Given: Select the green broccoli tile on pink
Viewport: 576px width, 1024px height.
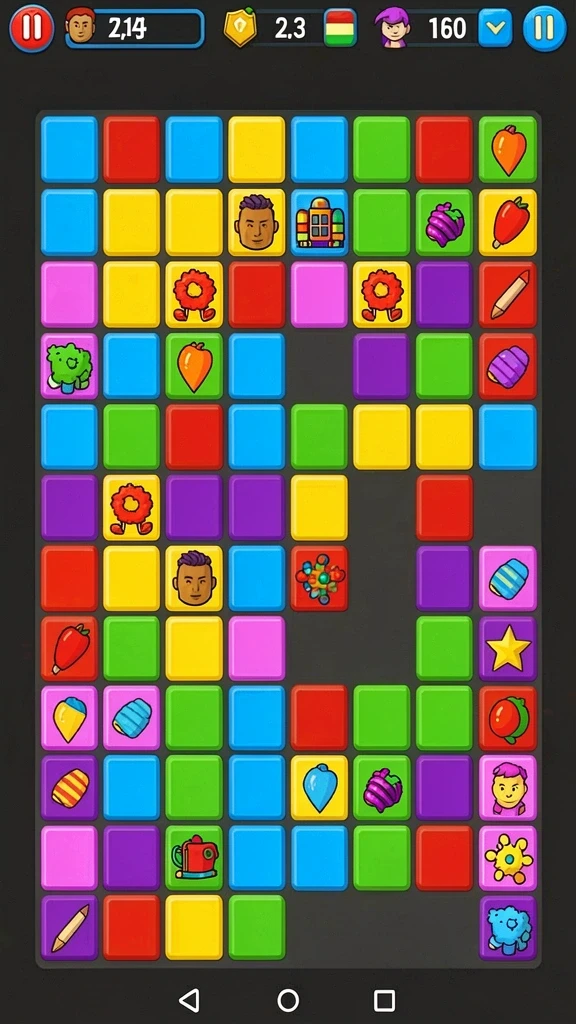Looking at the screenshot, I should (x=69, y=366).
